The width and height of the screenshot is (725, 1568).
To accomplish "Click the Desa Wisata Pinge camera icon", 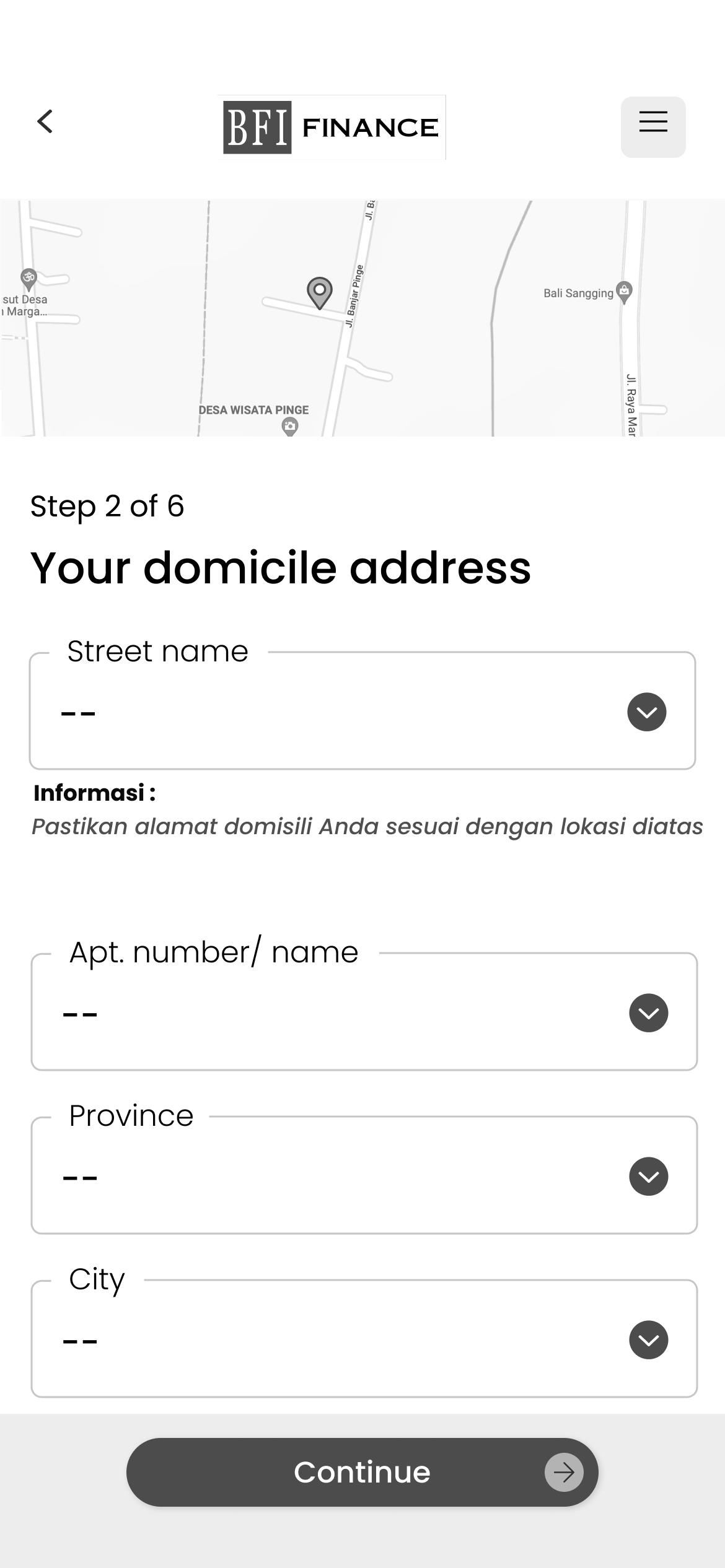I will 289,427.
